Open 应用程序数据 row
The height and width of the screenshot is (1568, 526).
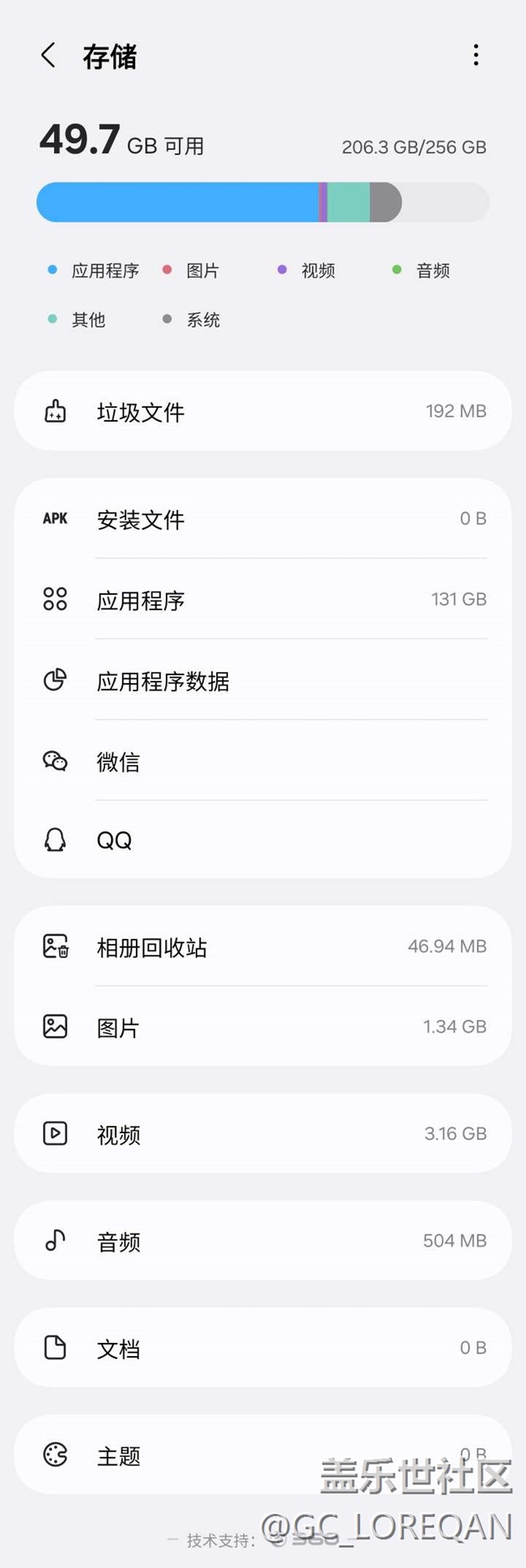263,681
